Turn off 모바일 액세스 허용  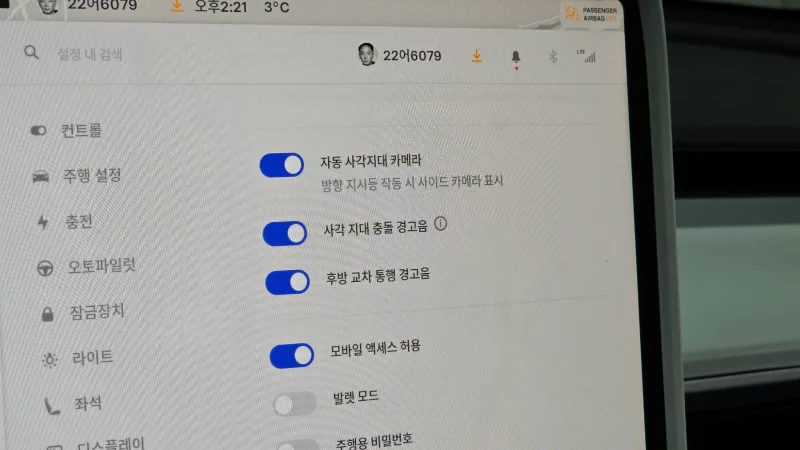292,355
